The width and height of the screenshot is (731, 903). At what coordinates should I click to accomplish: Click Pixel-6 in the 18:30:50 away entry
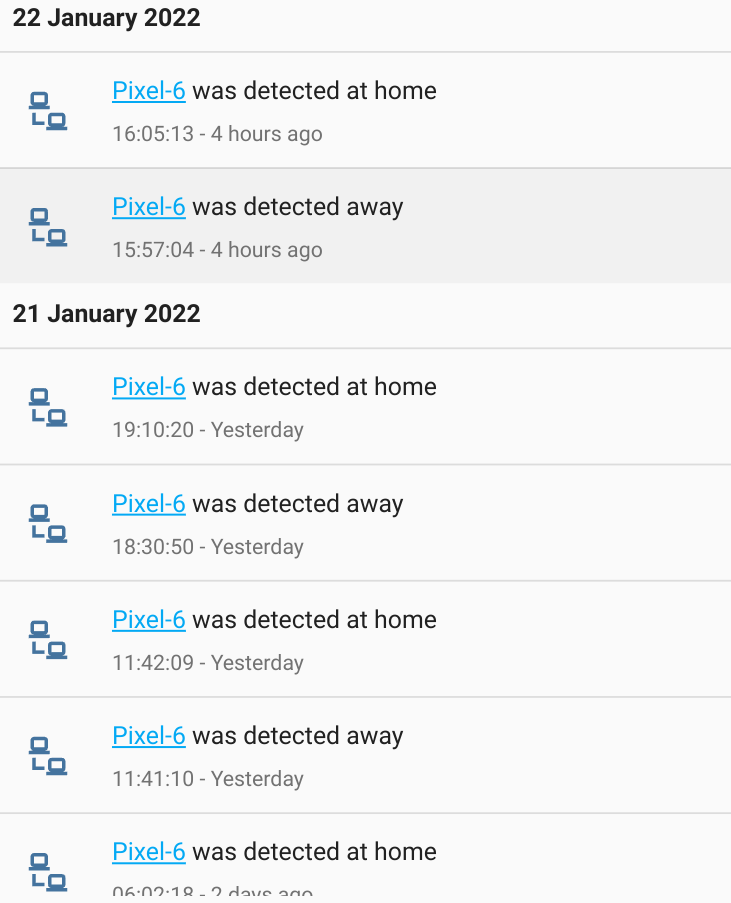[x=148, y=503]
